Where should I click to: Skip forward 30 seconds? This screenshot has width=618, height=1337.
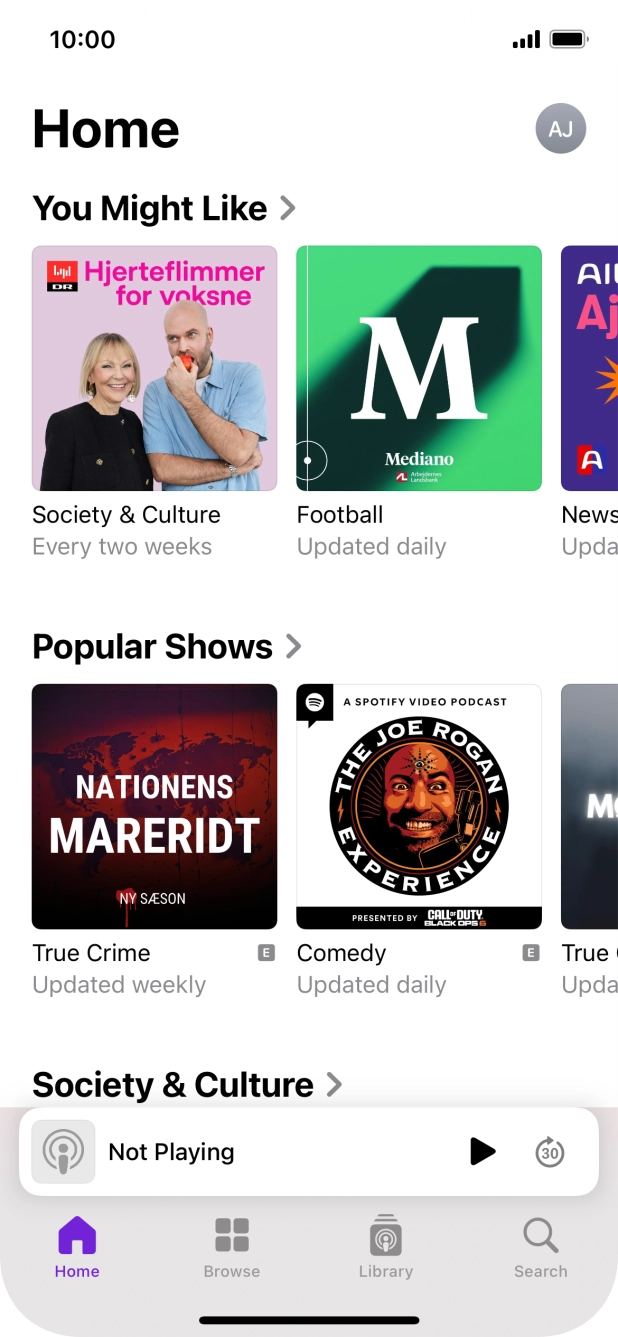coord(550,1151)
